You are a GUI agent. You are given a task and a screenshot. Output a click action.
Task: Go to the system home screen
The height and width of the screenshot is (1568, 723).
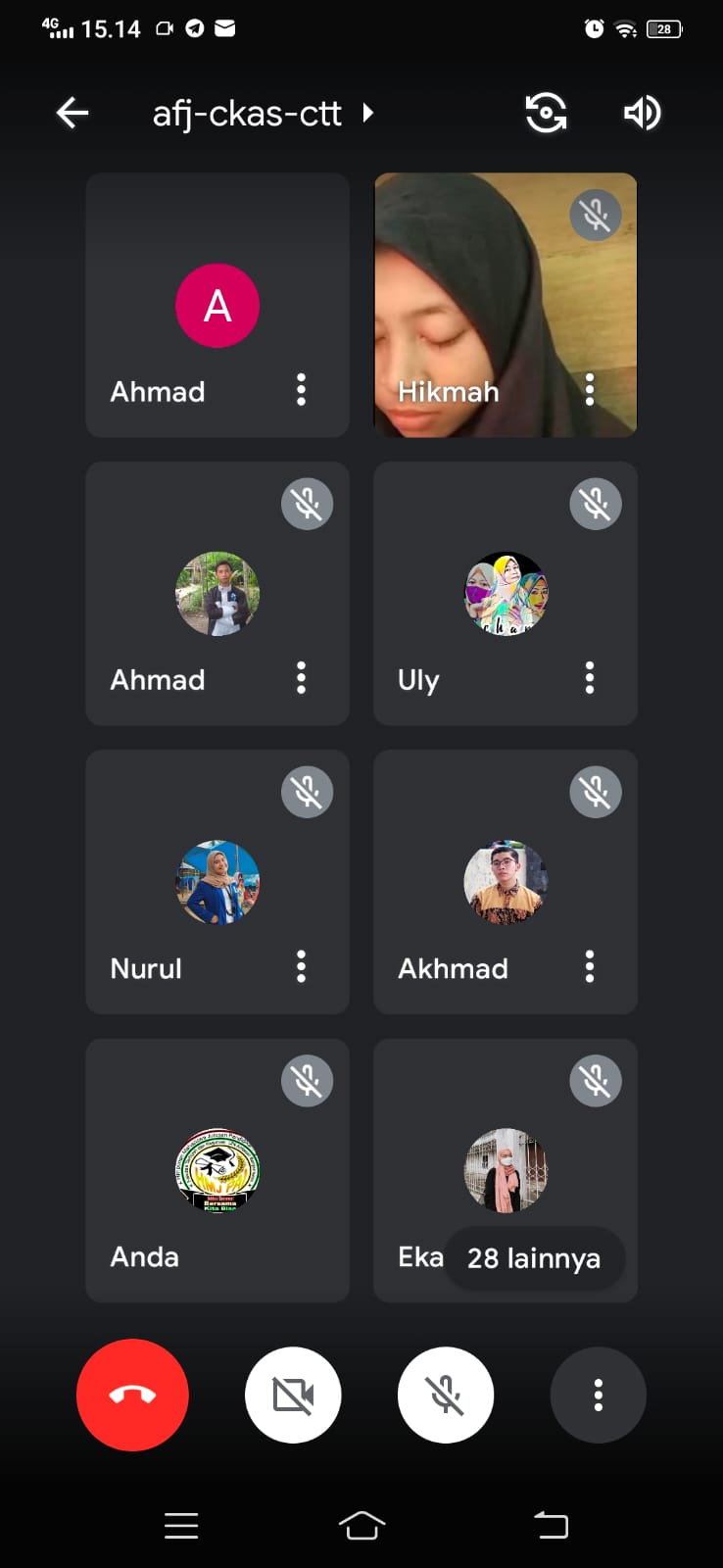[x=361, y=1525]
